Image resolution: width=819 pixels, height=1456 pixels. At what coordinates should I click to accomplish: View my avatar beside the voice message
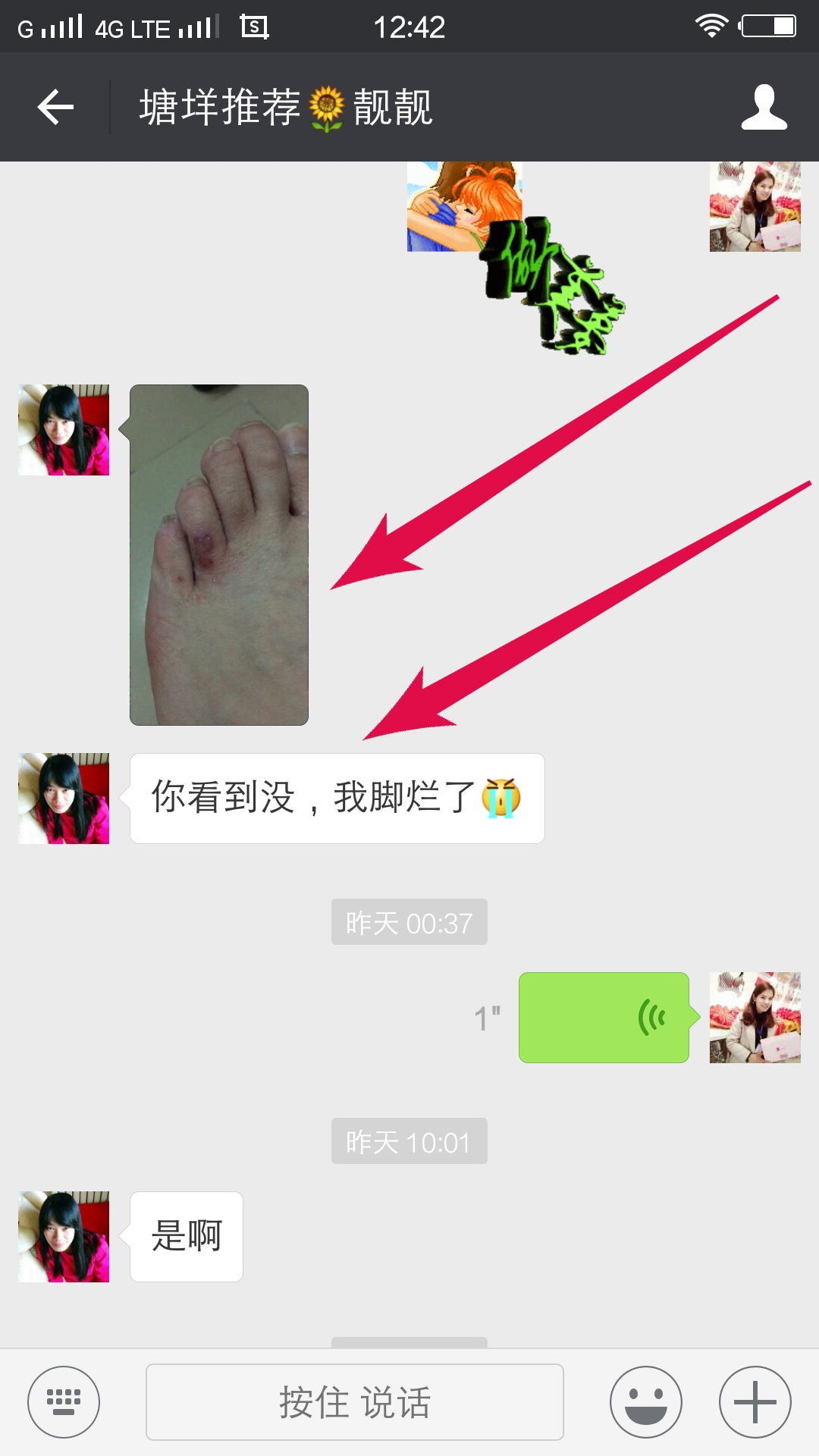click(x=755, y=1018)
